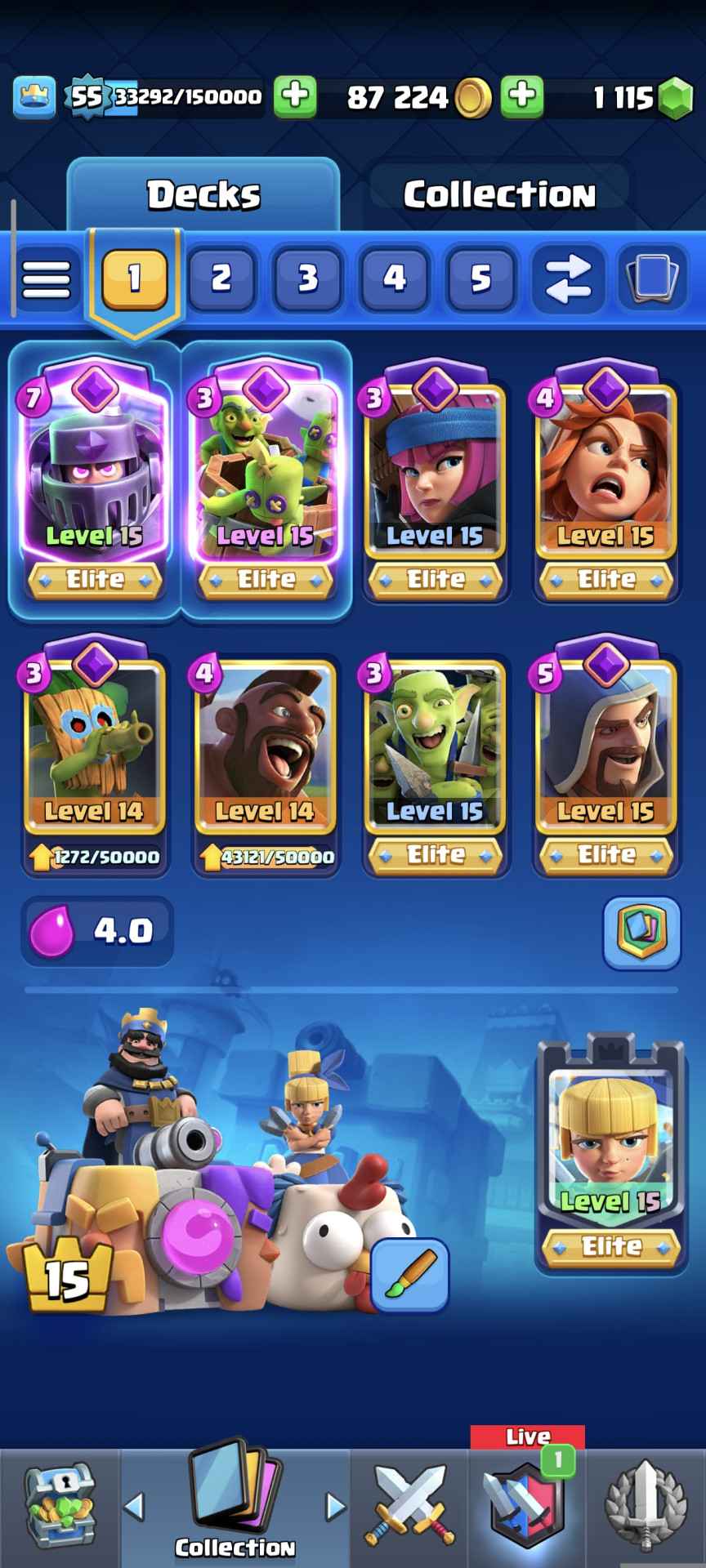Add gold with the green plus button
Viewport: 706px width, 1568px height.
521,96
